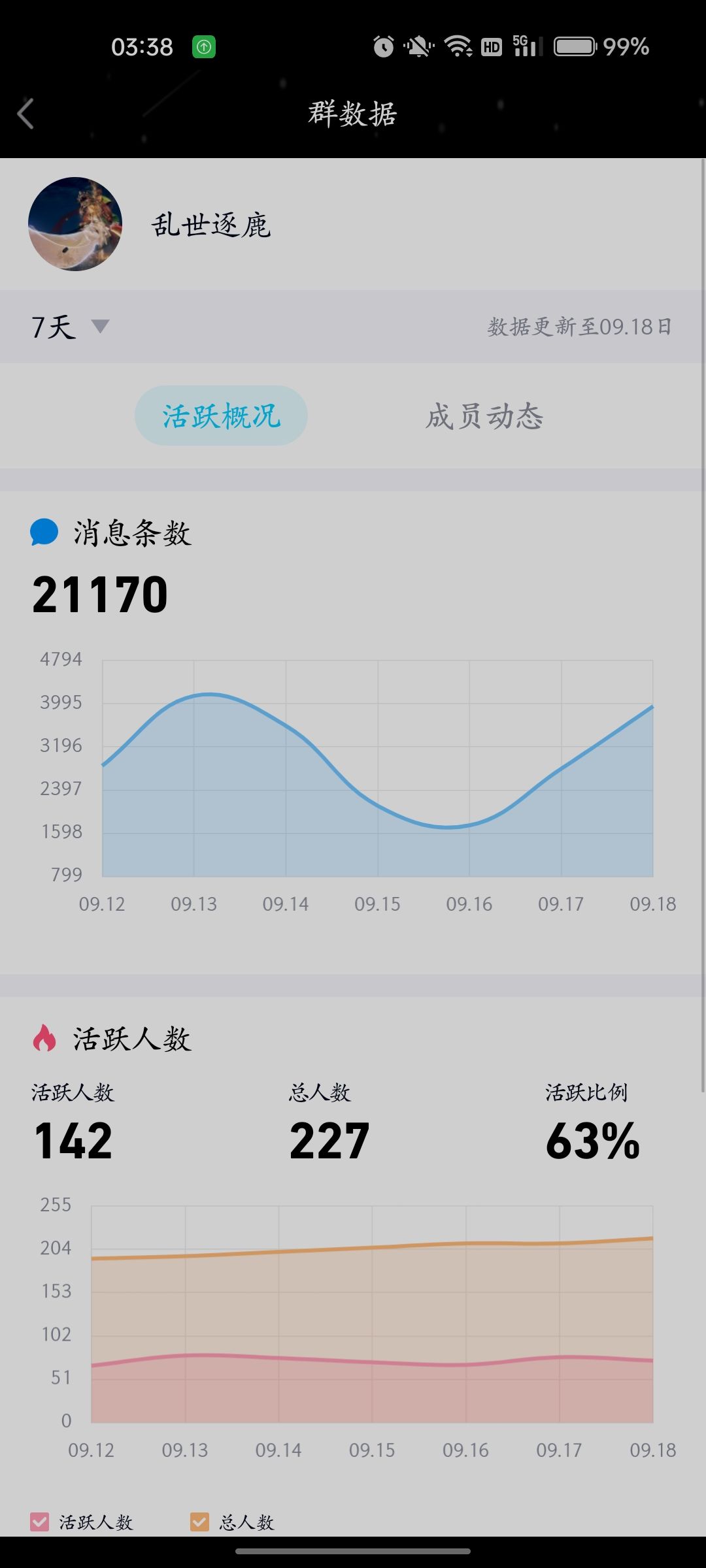Click the flame icon beside 活跃人数

[43, 1037]
